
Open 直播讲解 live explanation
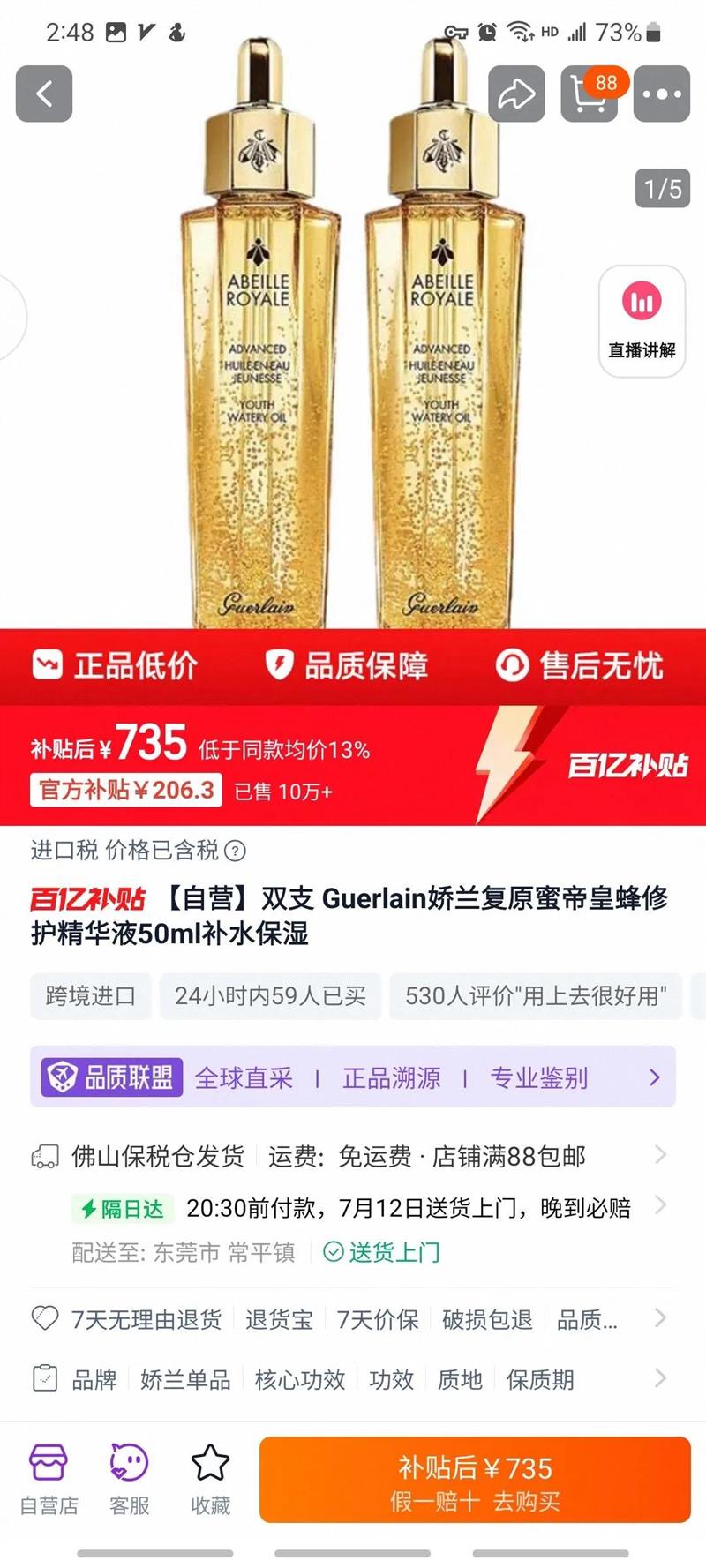642,321
